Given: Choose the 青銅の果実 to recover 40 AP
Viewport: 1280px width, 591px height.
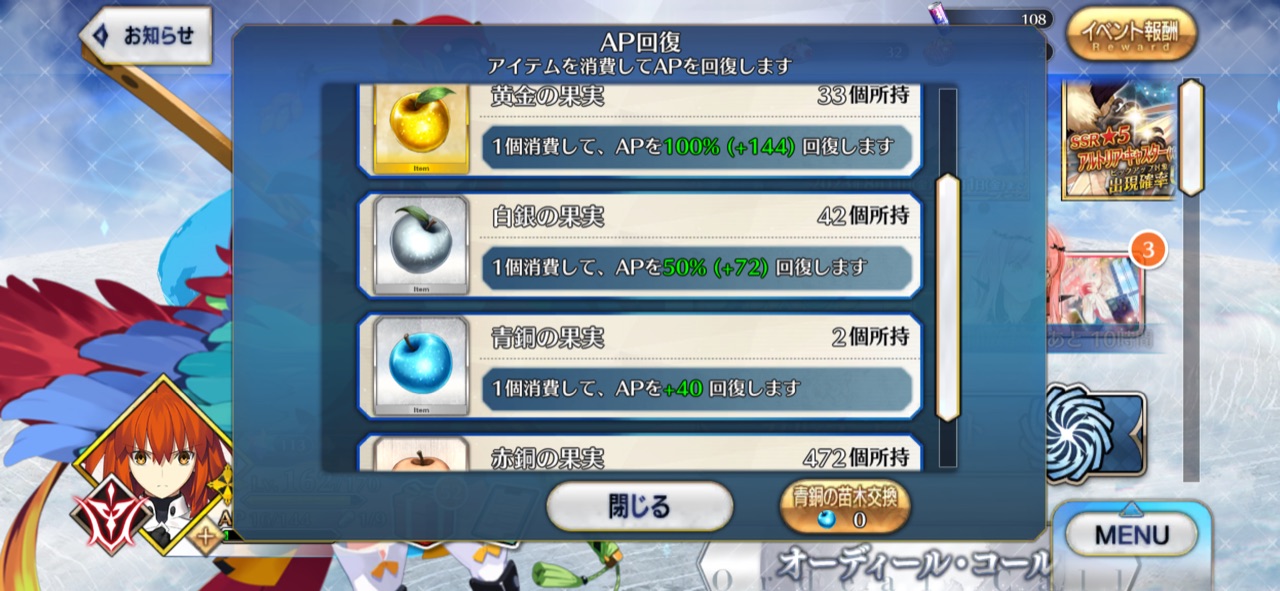Looking at the screenshot, I should pos(640,366).
